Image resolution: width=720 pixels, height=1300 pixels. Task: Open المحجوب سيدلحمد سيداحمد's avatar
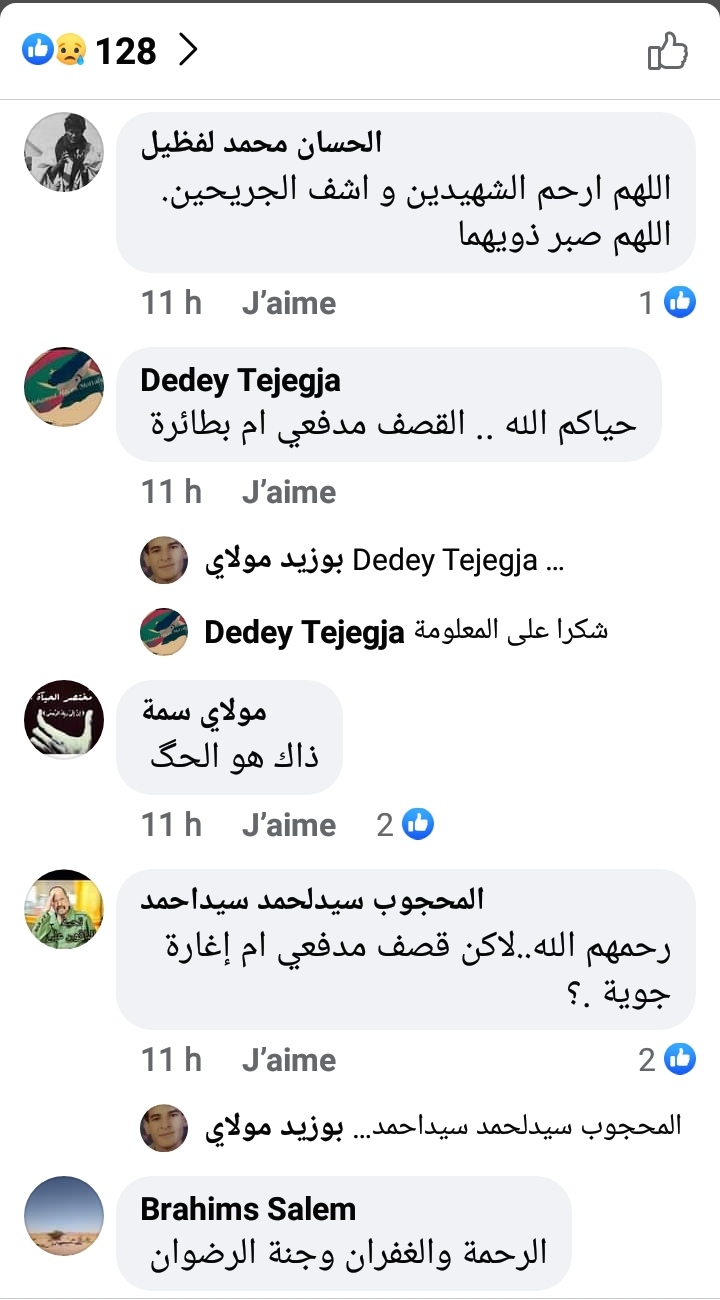[64, 909]
